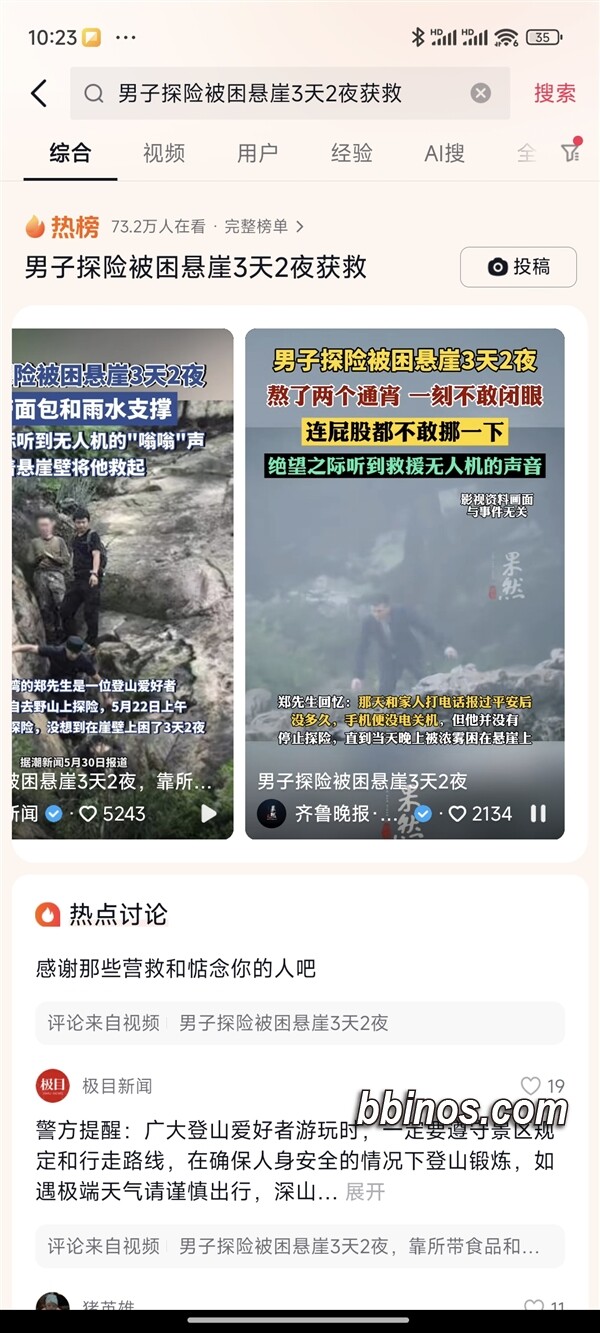Screen dimensions: 600x1333
Task: Open 完整榜单 full ranking list
Action: tap(263, 227)
